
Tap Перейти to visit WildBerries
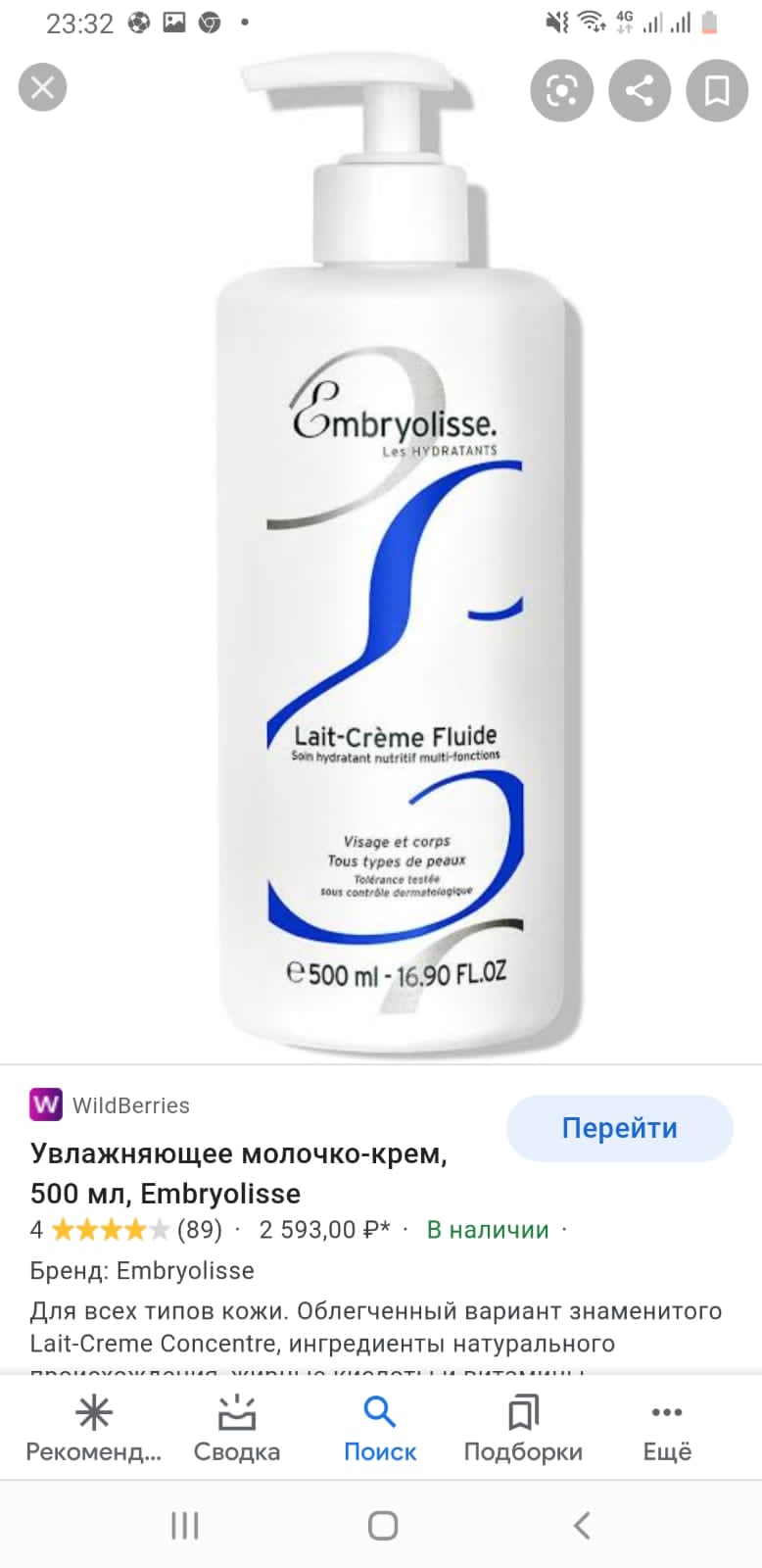tap(619, 1128)
